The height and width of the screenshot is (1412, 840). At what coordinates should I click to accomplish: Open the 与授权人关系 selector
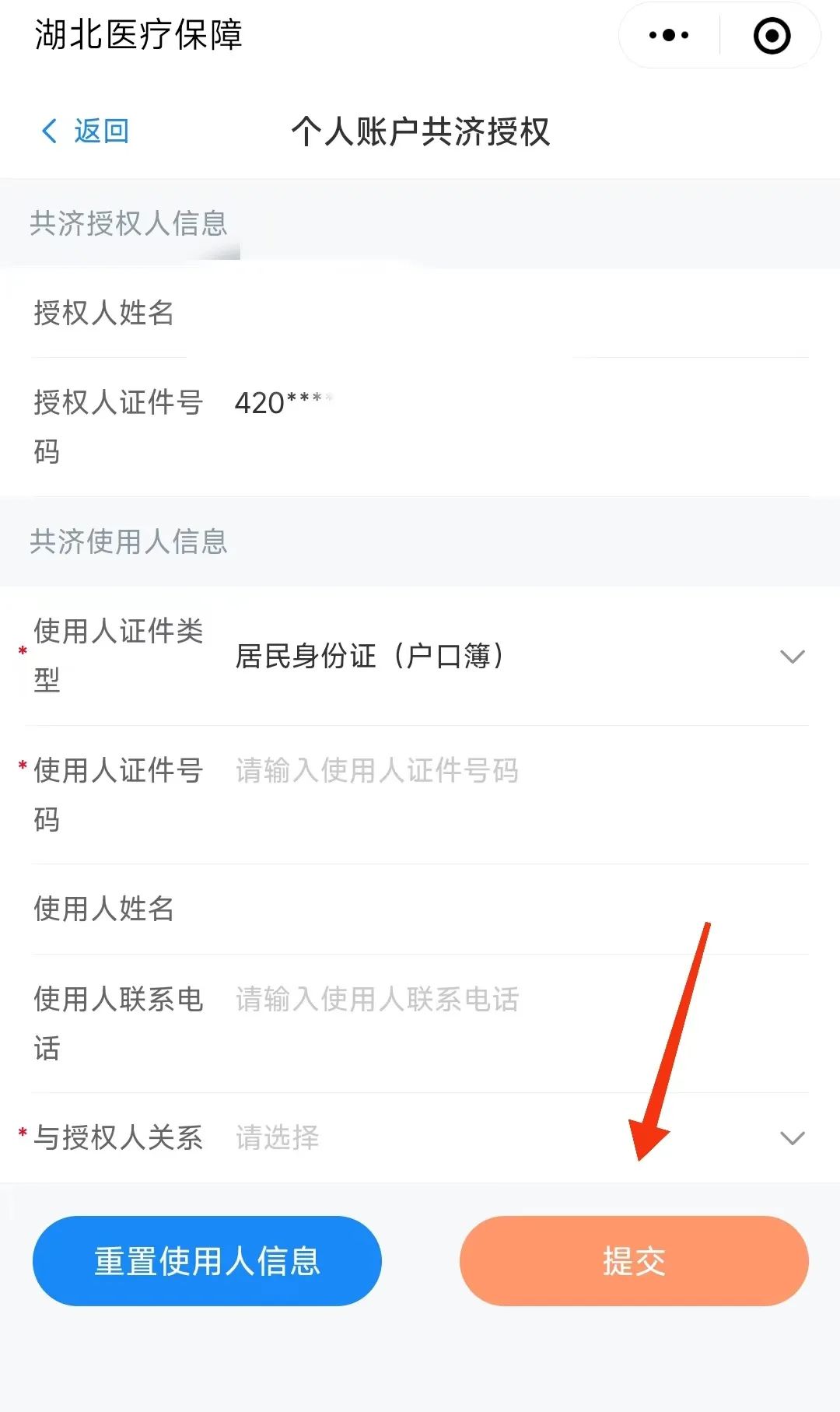tap(520, 1137)
